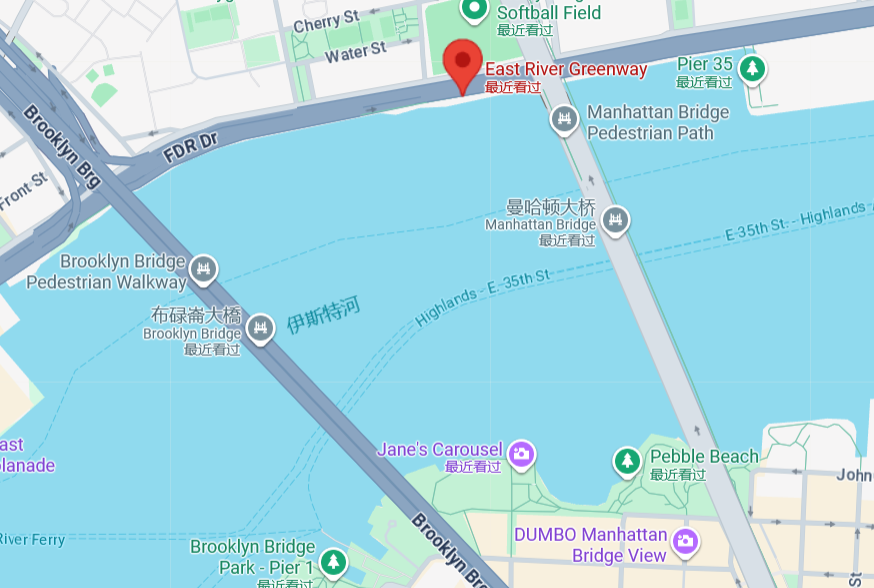This screenshot has height=588, width=874.
Task: Open the Softball Field place marker
Action: [474, 10]
